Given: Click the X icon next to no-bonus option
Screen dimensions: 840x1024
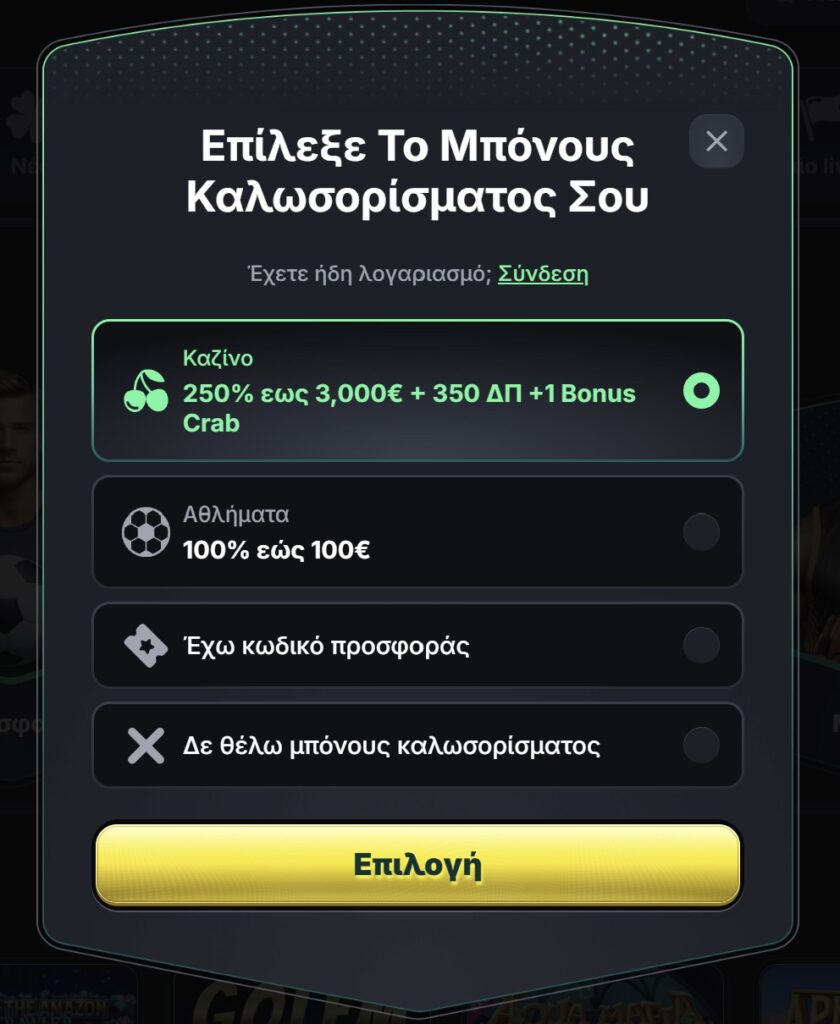Looking at the screenshot, I should (147, 745).
